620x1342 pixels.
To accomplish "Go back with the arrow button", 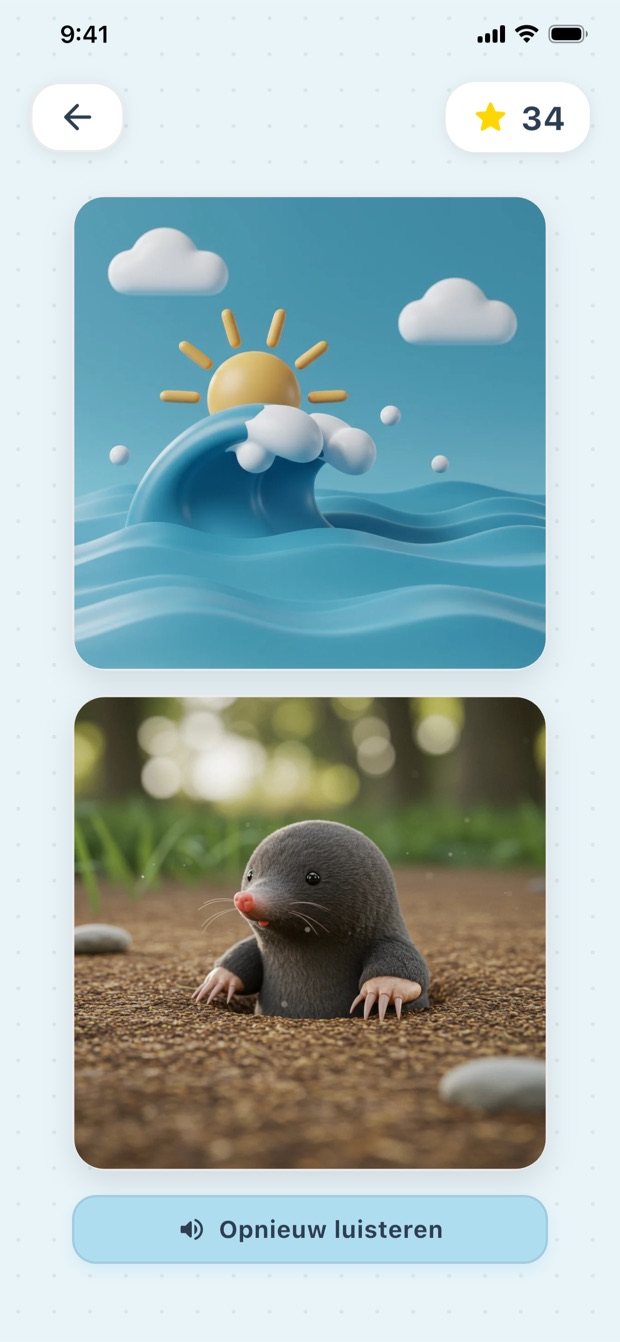I will [77, 117].
